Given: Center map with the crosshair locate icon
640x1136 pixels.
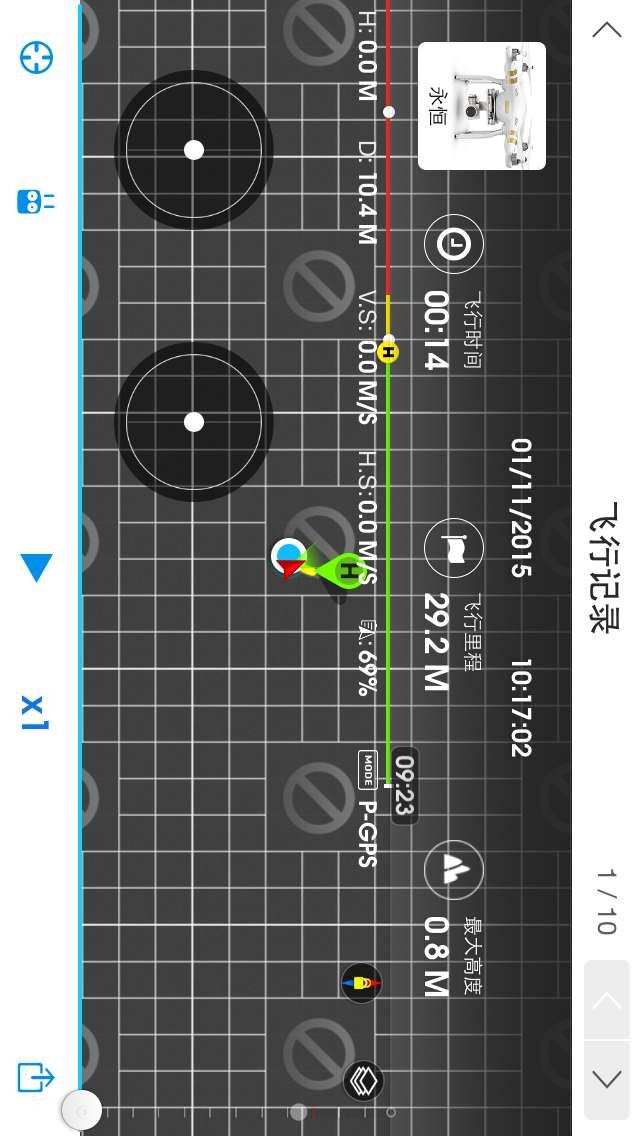Looking at the screenshot, I should point(36,57).
